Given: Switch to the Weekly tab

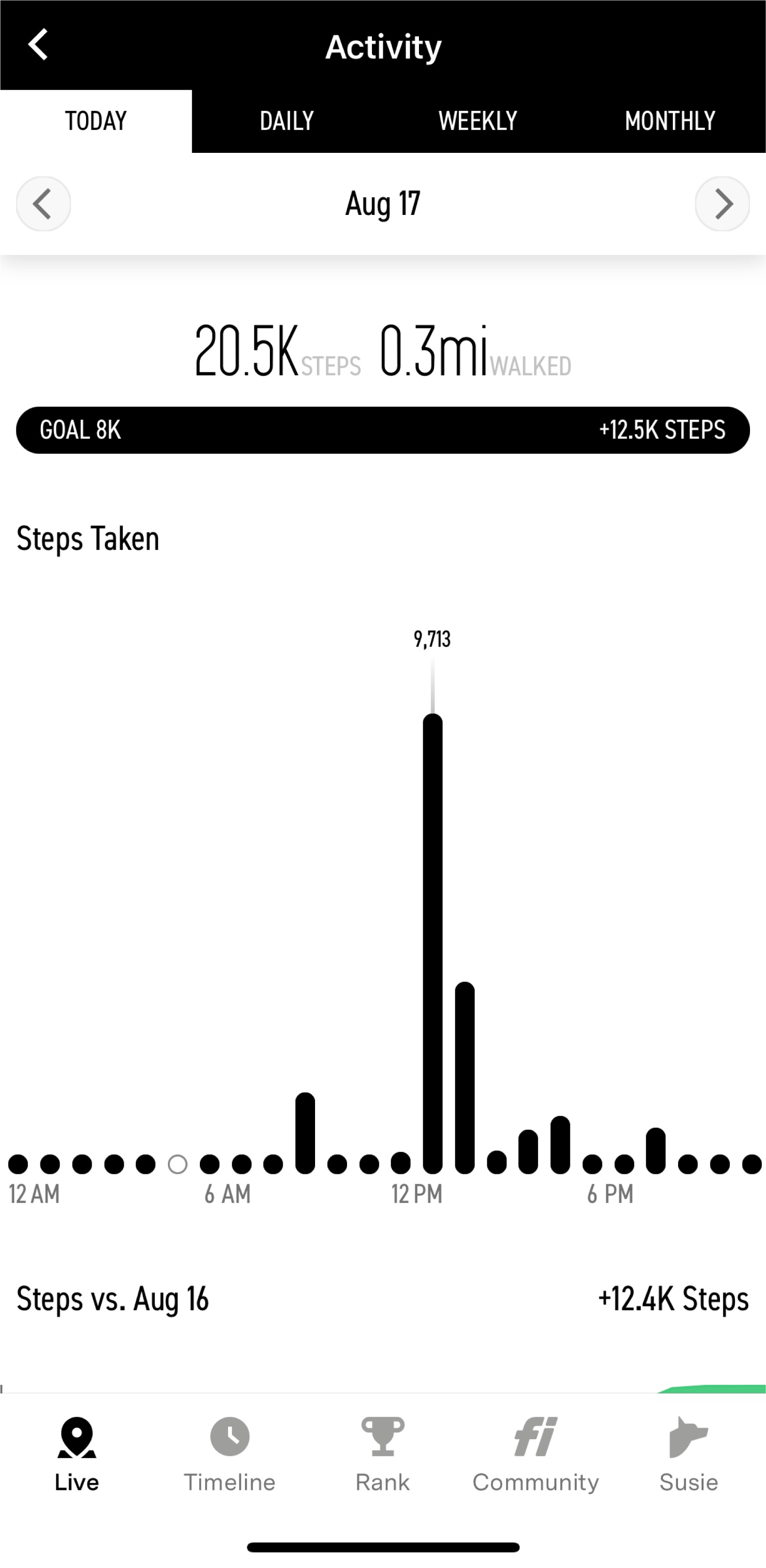Looking at the screenshot, I should click(478, 120).
